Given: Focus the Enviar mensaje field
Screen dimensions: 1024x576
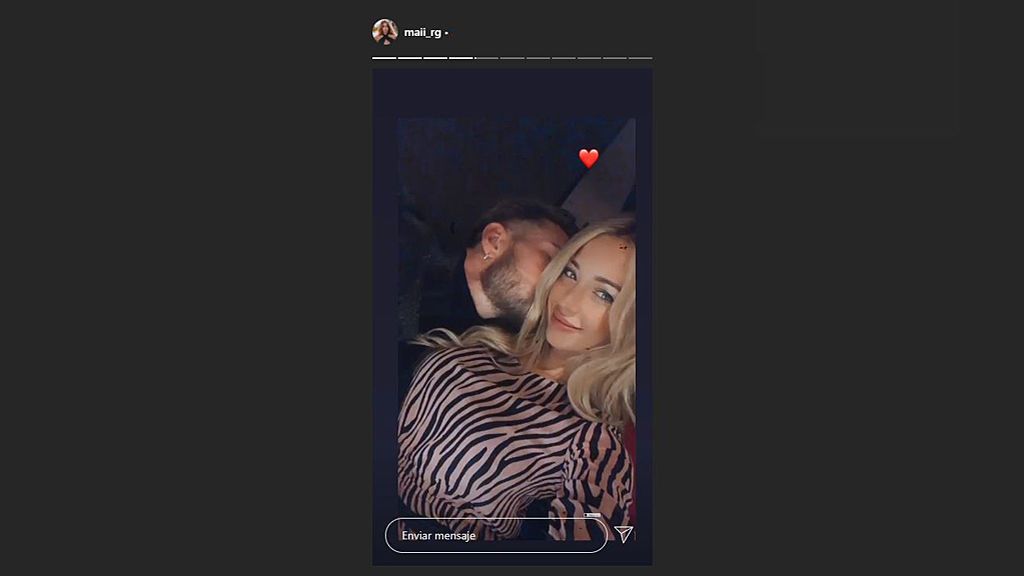Looking at the screenshot, I should [x=495, y=535].
